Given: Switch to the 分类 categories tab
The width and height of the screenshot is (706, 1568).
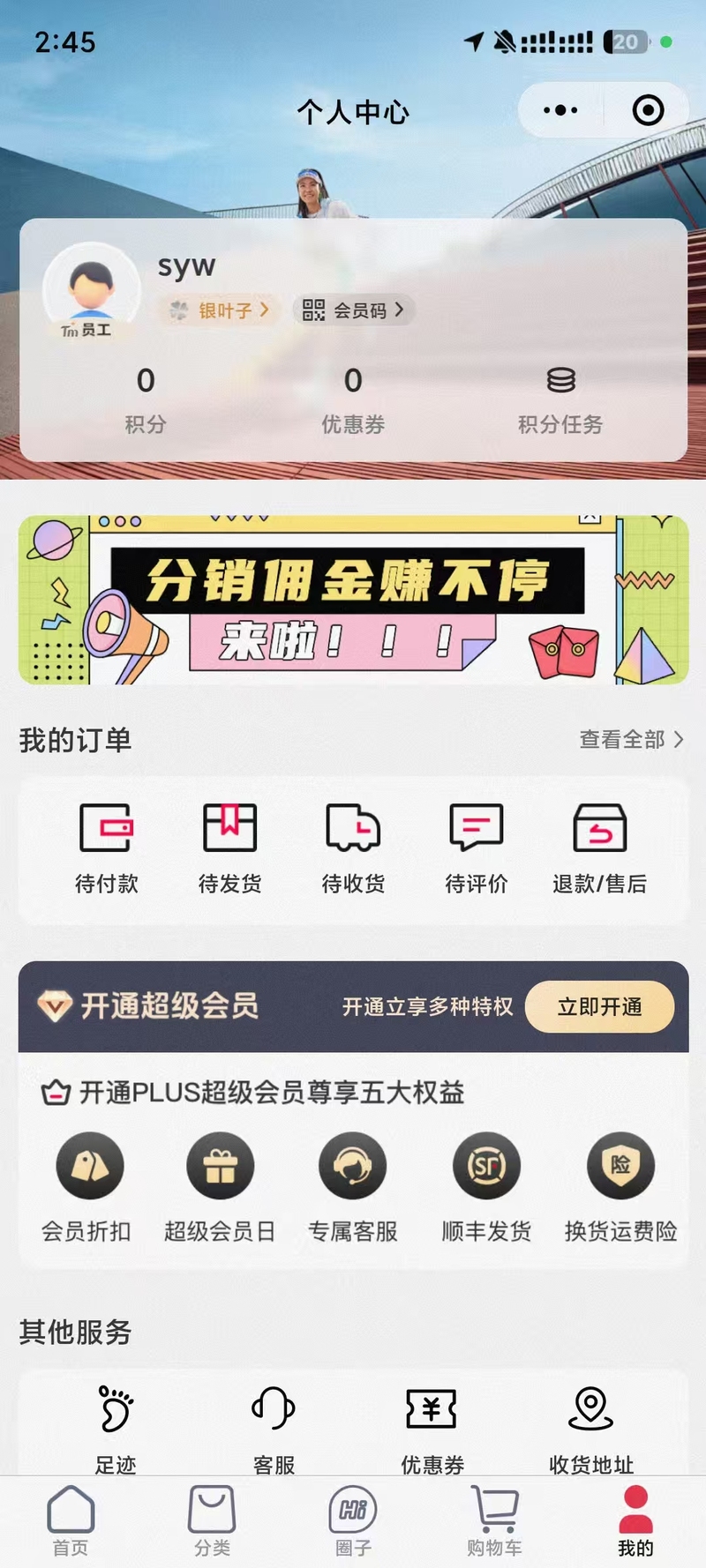Looking at the screenshot, I should click(x=212, y=1520).
